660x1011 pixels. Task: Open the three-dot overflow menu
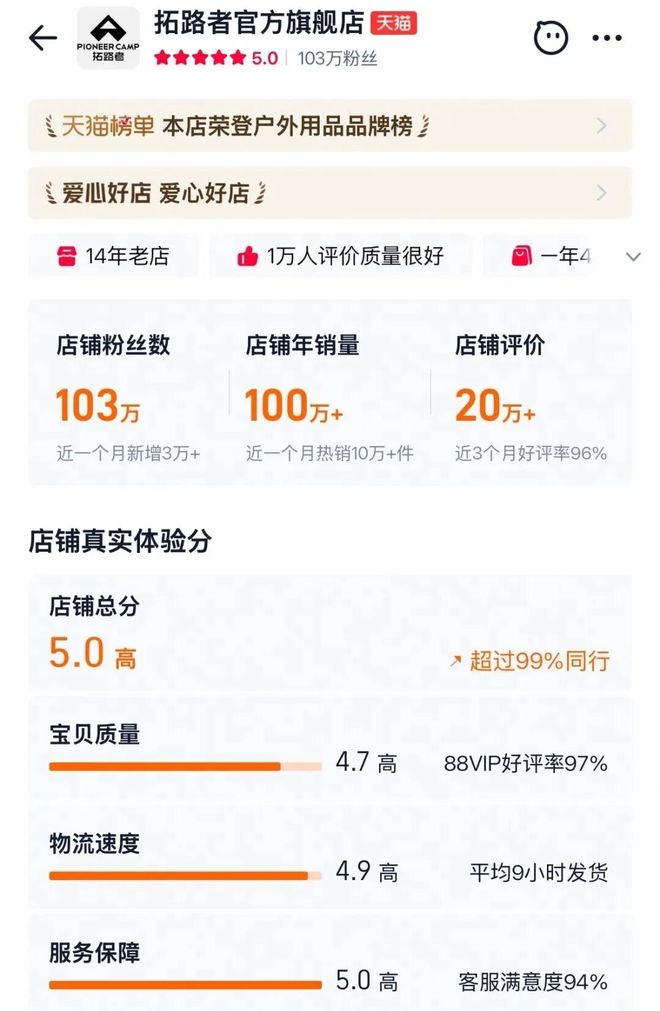click(x=607, y=39)
